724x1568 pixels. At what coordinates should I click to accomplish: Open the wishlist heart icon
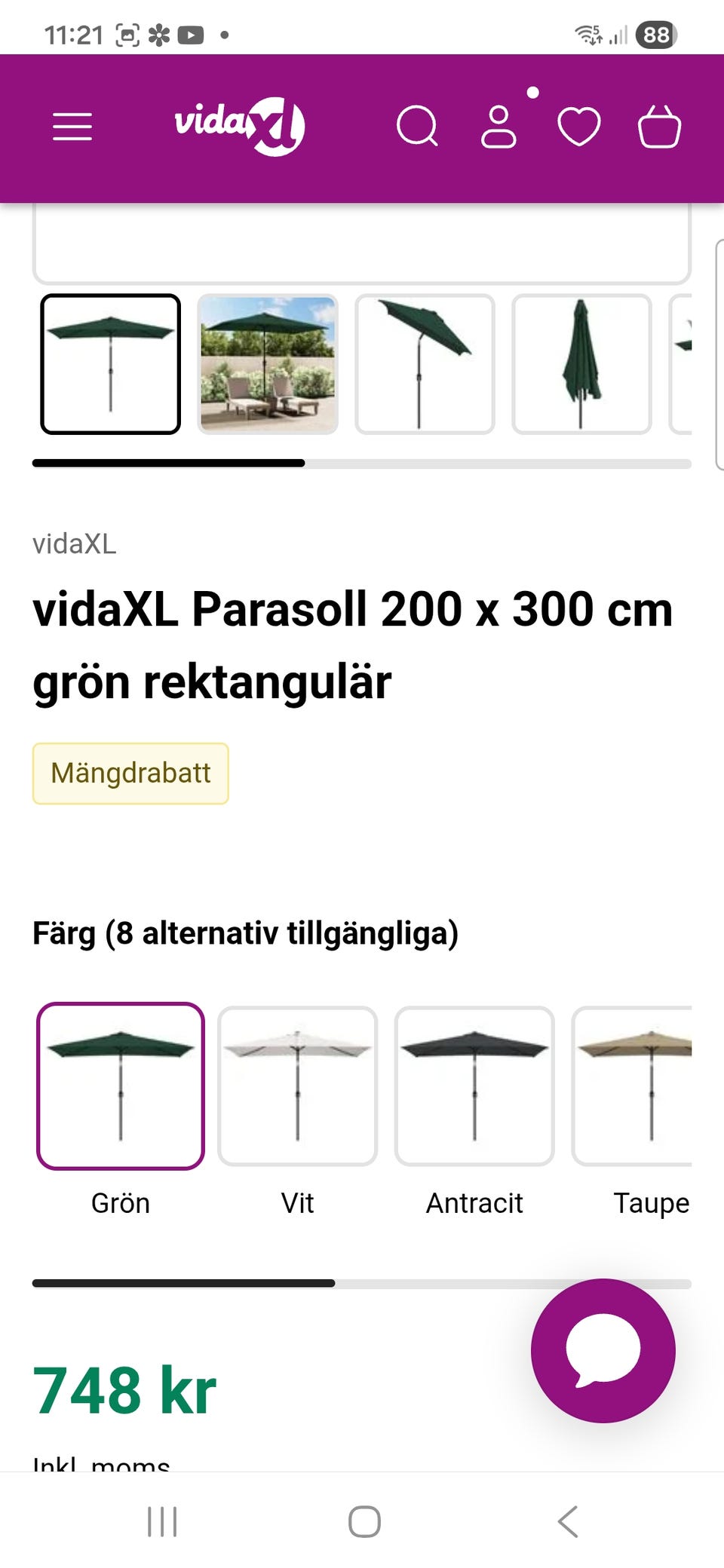pyautogui.click(x=580, y=128)
